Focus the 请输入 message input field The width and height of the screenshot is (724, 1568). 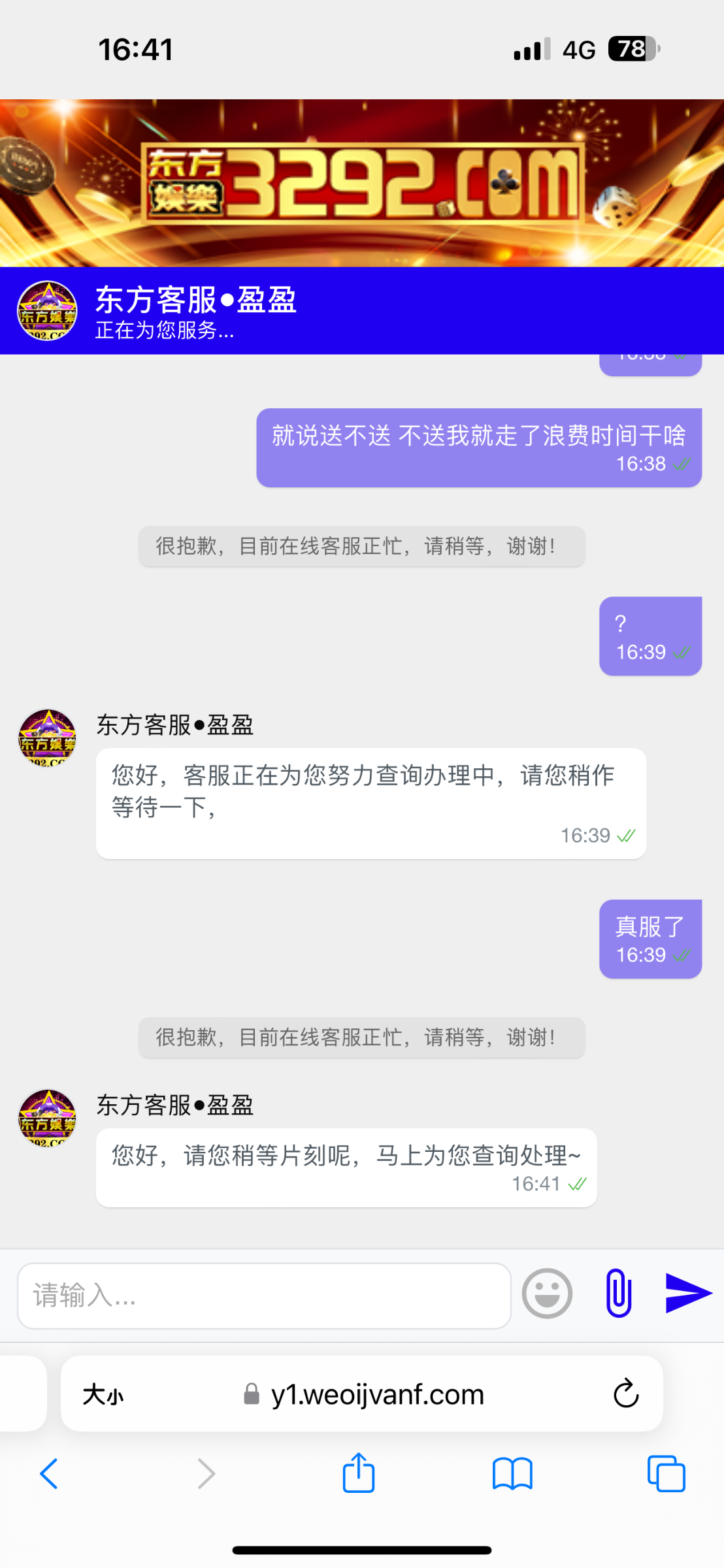pyautogui.click(x=264, y=1296)
